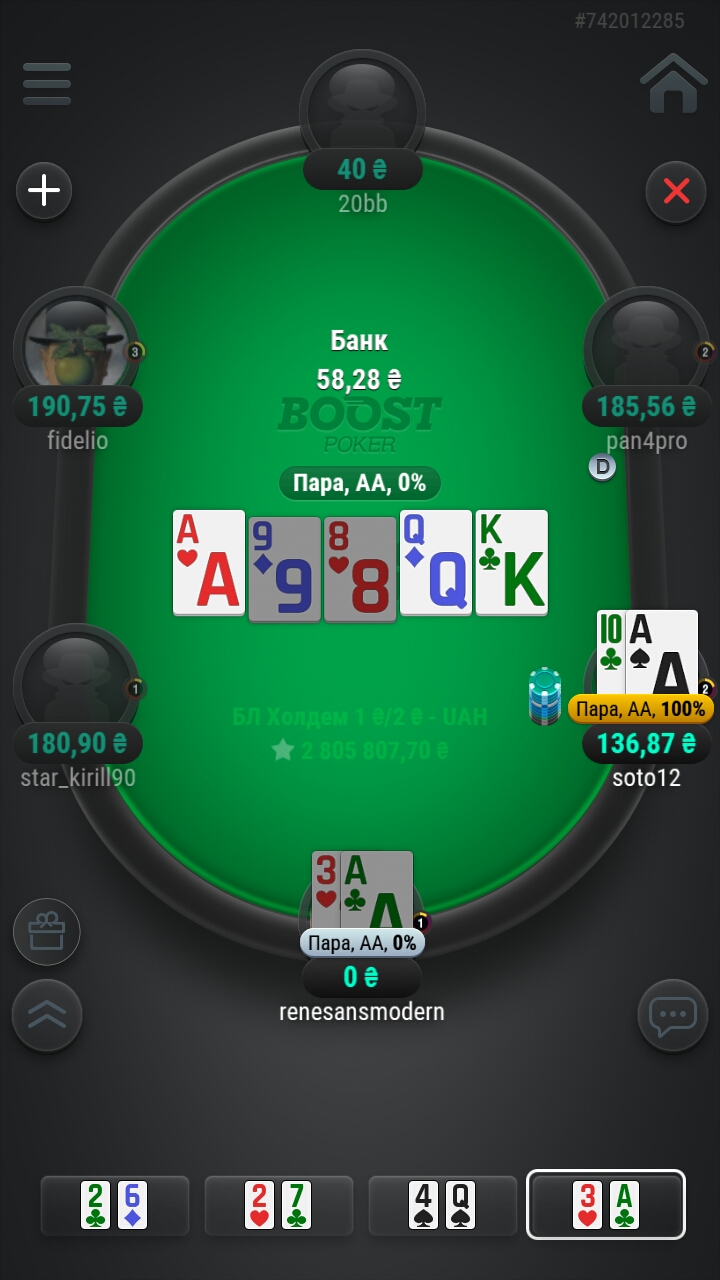Screen dimensions: 720x1280
Task: Add a new table with plus button
Action: coord(44,190)
